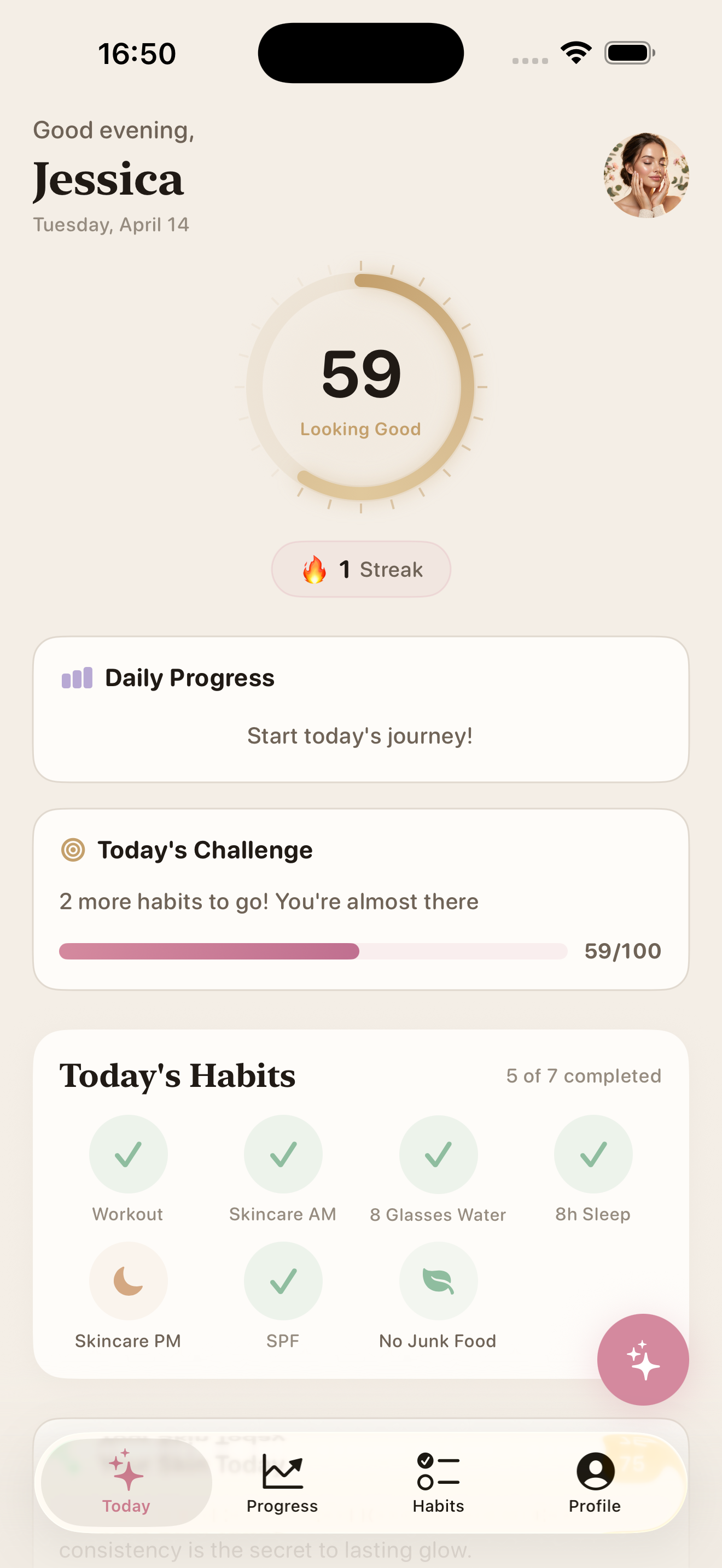Toggle the 8 Glasses Water habit

point(438,1154)
